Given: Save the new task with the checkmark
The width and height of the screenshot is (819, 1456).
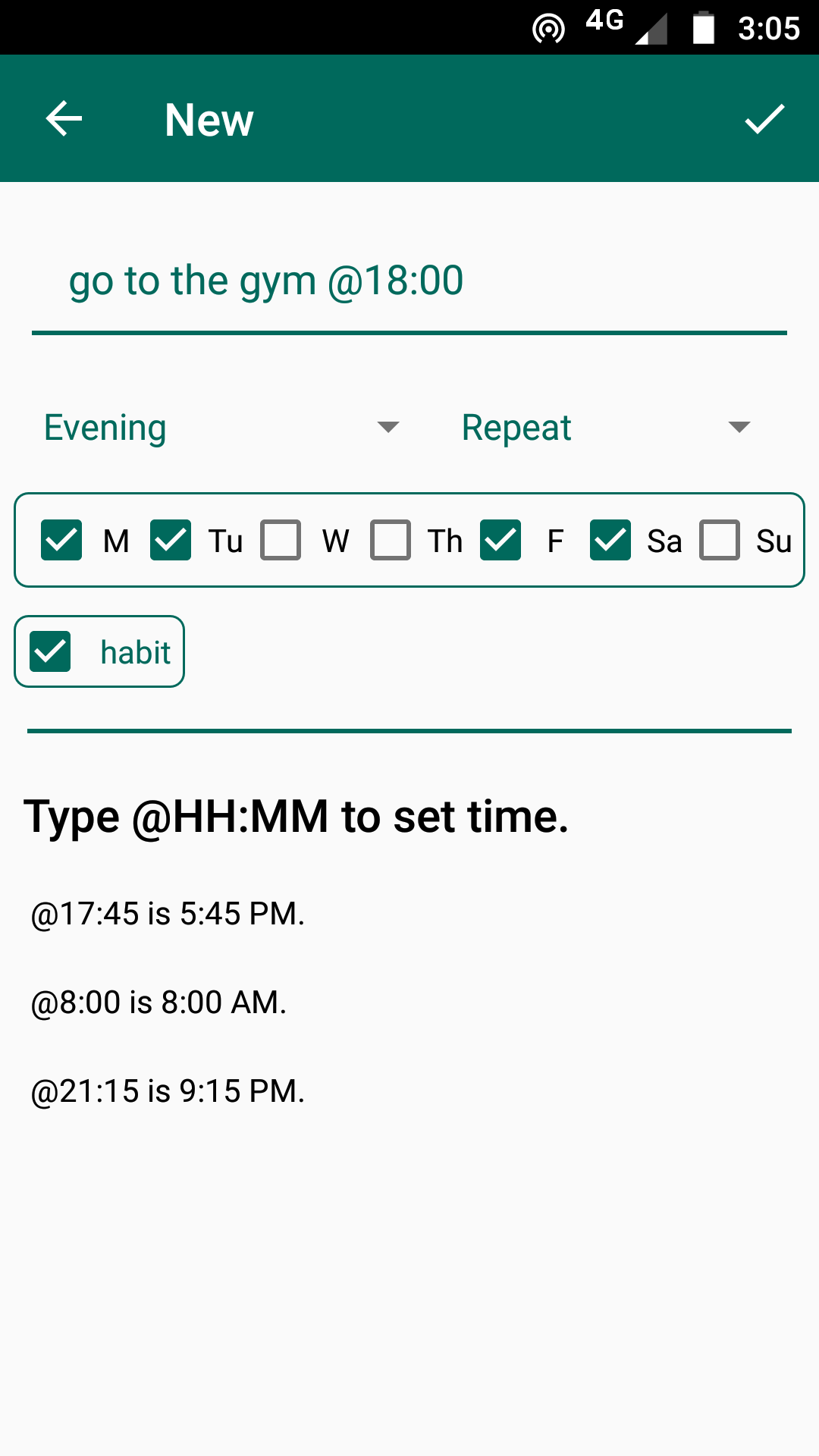Looking at the screenshot, I should (x=764, y=119).
